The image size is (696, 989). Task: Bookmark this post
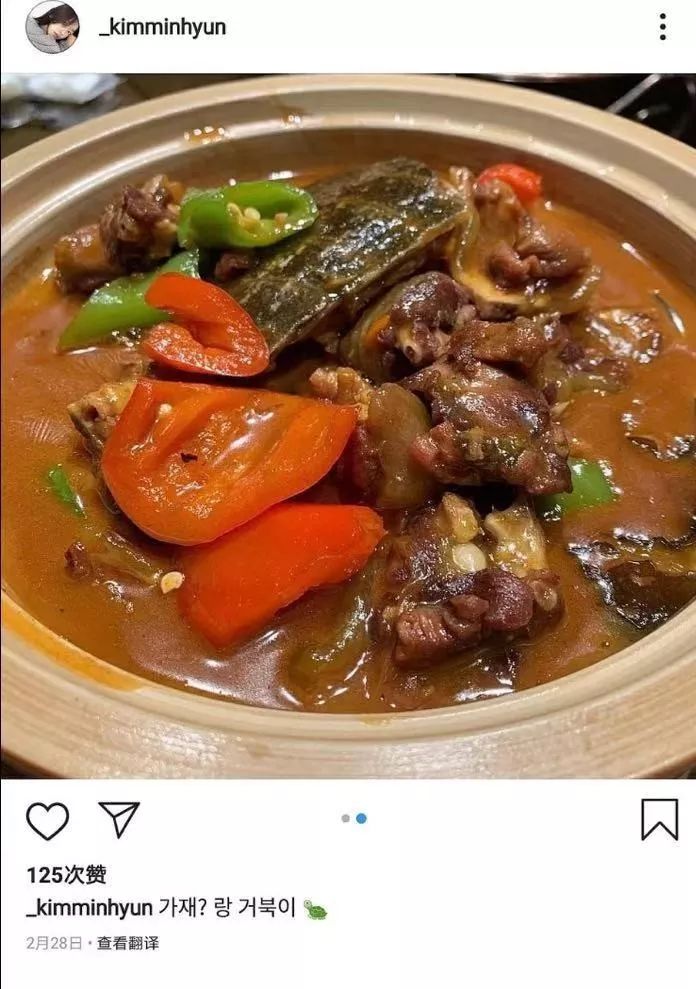(659, 820)
